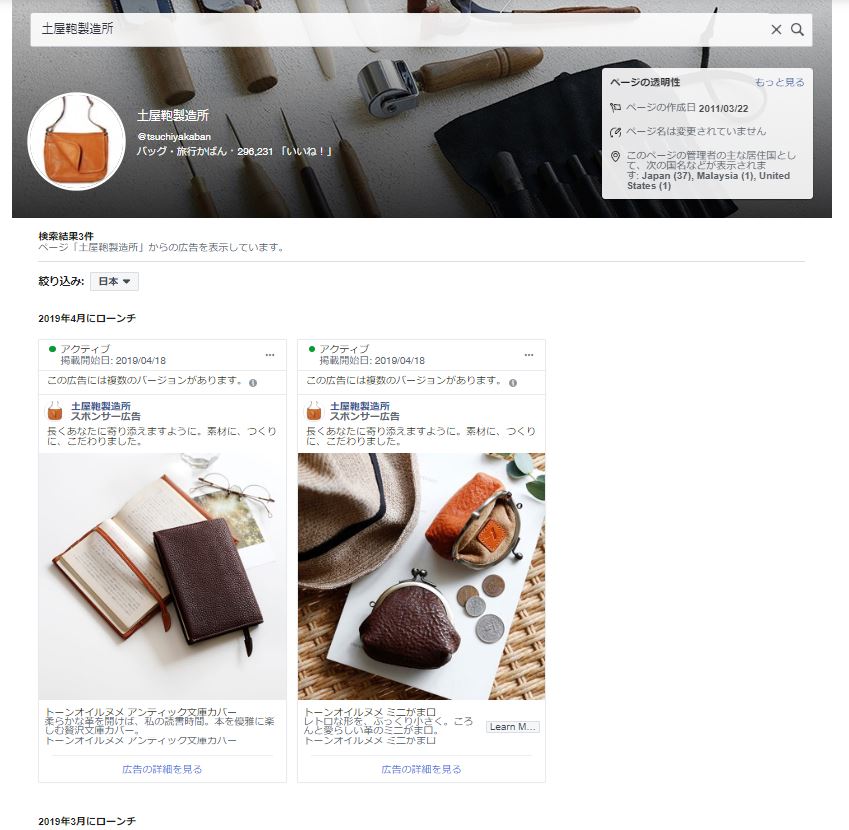Image resolution: width=849 pixels, height=830 pixels.
Task: Tap Learn More on the ミニがま口 ad
Action: click(x=513, y=727)
